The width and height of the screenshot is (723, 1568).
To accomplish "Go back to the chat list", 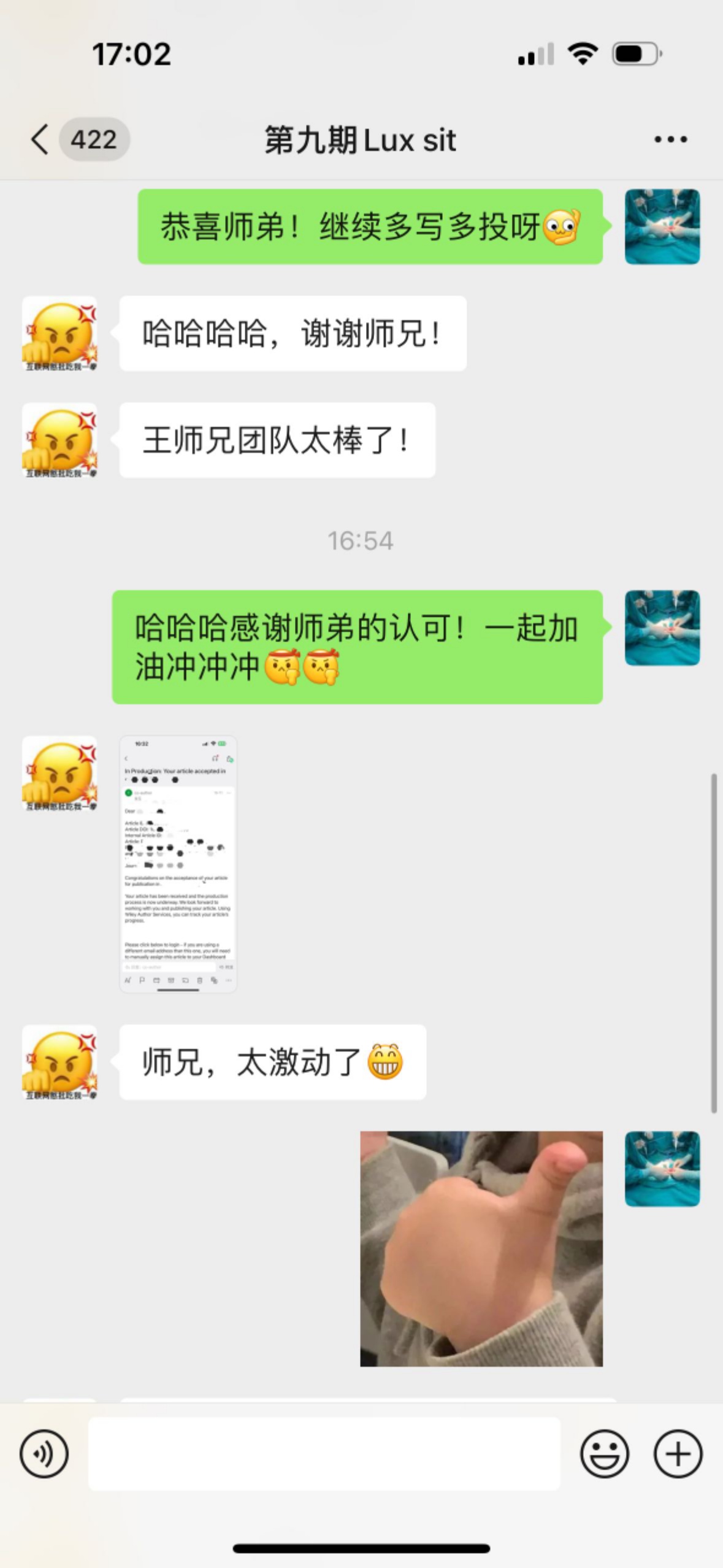I will 40,139.
